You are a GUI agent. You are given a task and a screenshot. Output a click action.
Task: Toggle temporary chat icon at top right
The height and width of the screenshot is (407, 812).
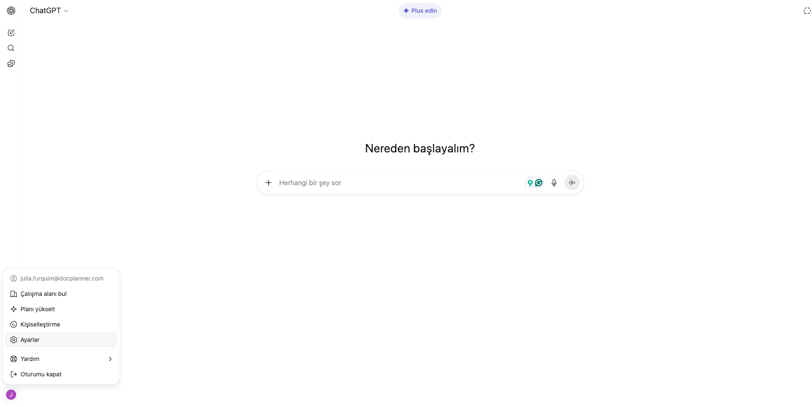point(806,11)
